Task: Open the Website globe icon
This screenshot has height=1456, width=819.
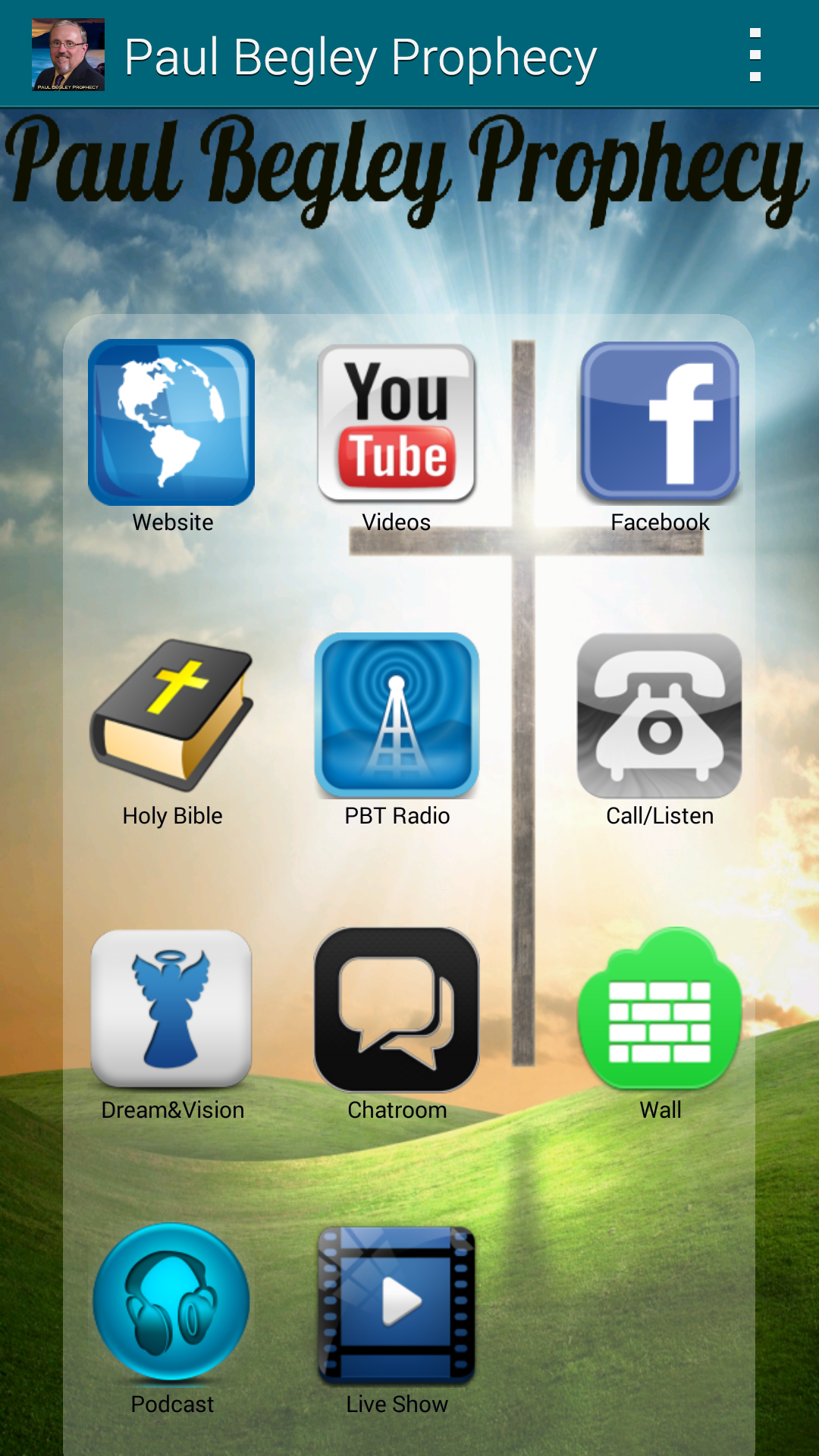Action: point(171,422)
